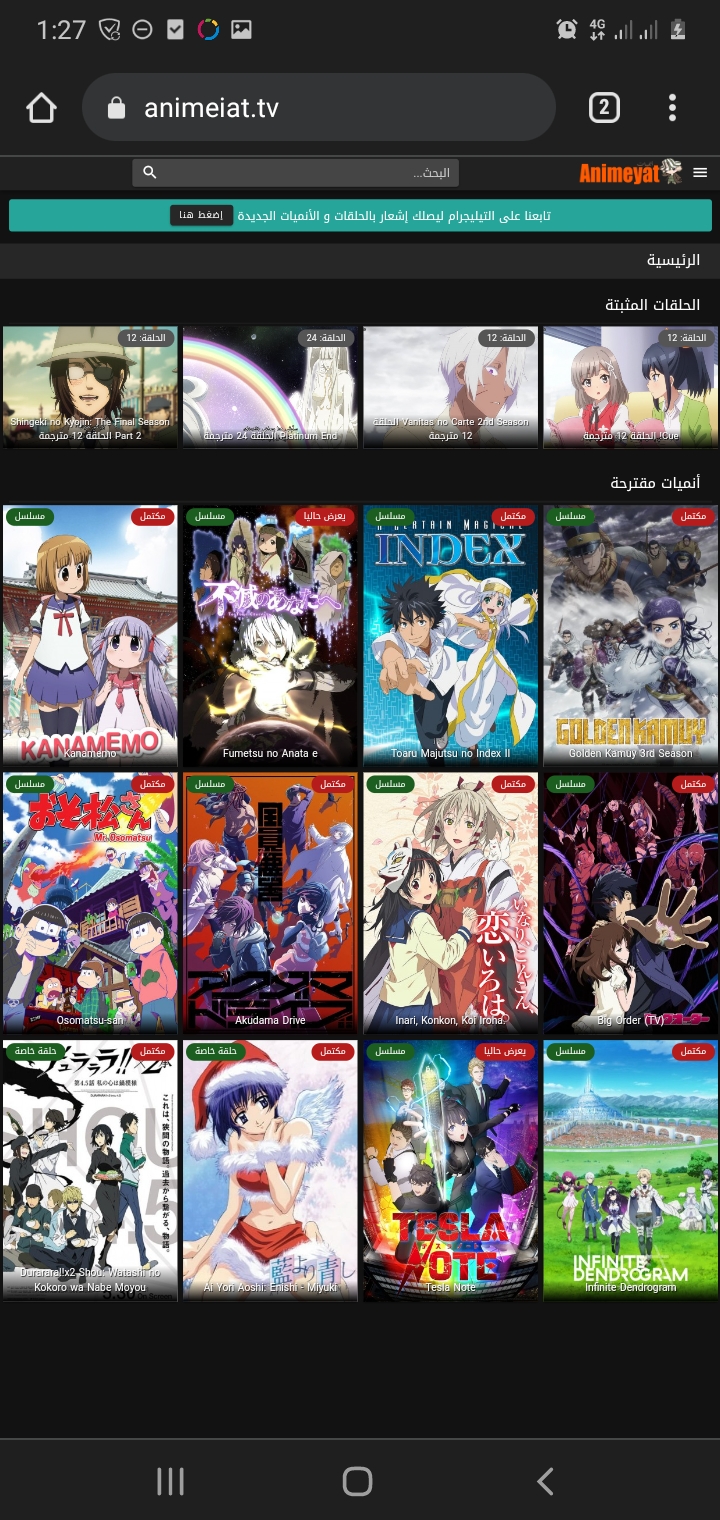This screenshot has width=720, height=1520.
Task: Open the browser home page
Action: tap(41, 108)
